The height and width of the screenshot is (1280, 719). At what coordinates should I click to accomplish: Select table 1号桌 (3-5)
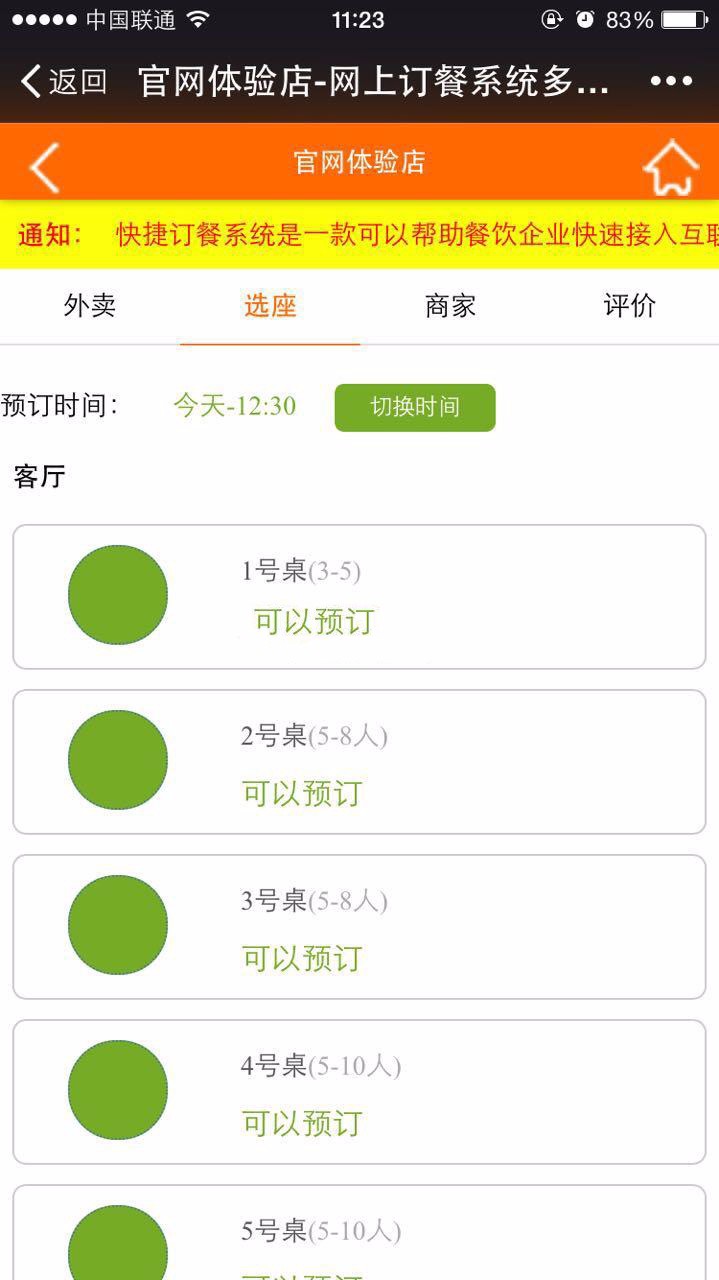coord(359,597)
